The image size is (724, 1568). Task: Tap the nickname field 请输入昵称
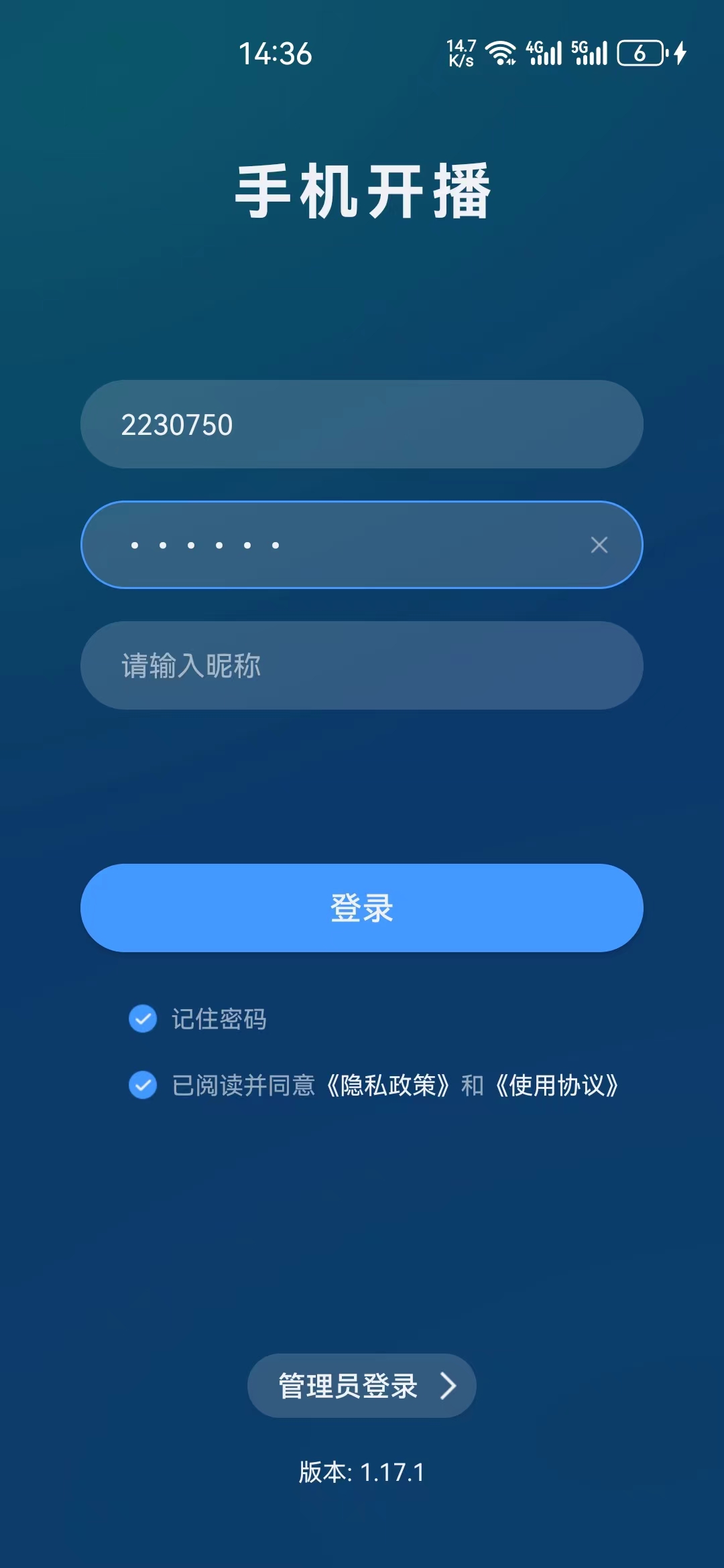[x=362, y=665]
